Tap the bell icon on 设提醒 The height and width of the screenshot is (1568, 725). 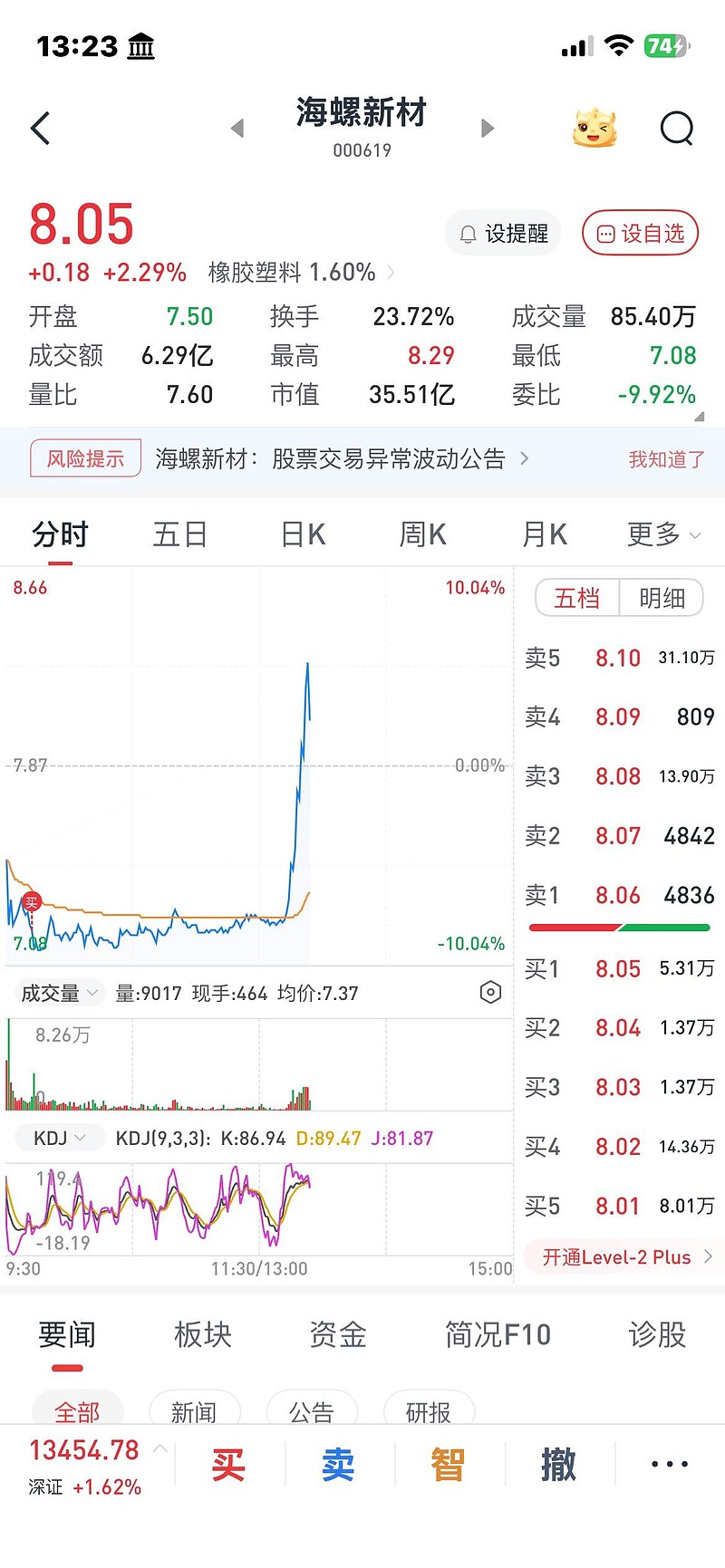(468, 233)
